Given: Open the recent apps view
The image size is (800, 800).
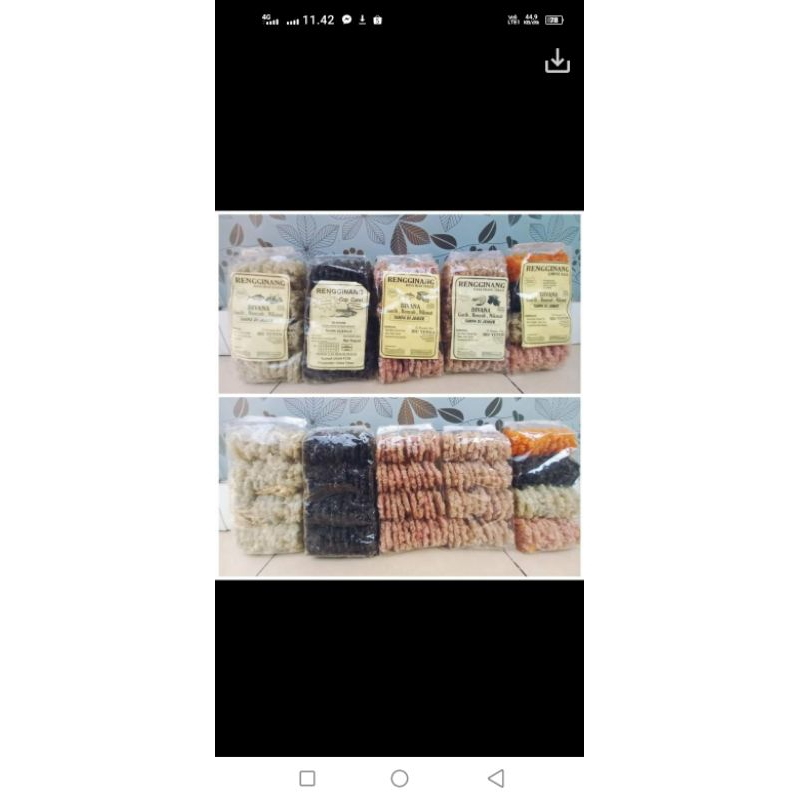Looking at the screenshot, I should [x=307, y=778].
